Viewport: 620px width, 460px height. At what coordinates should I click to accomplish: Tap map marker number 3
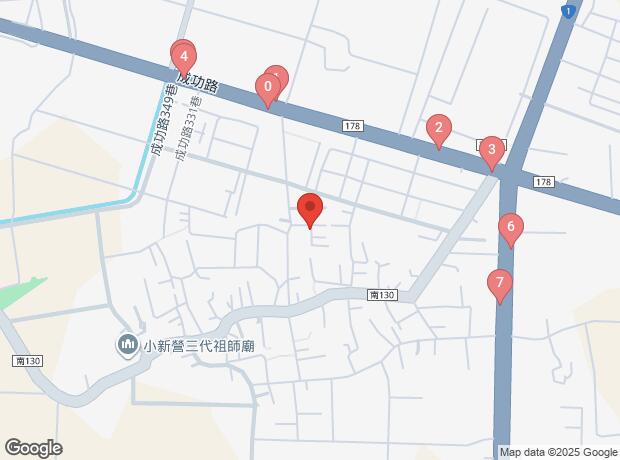(x=491, y=153)
